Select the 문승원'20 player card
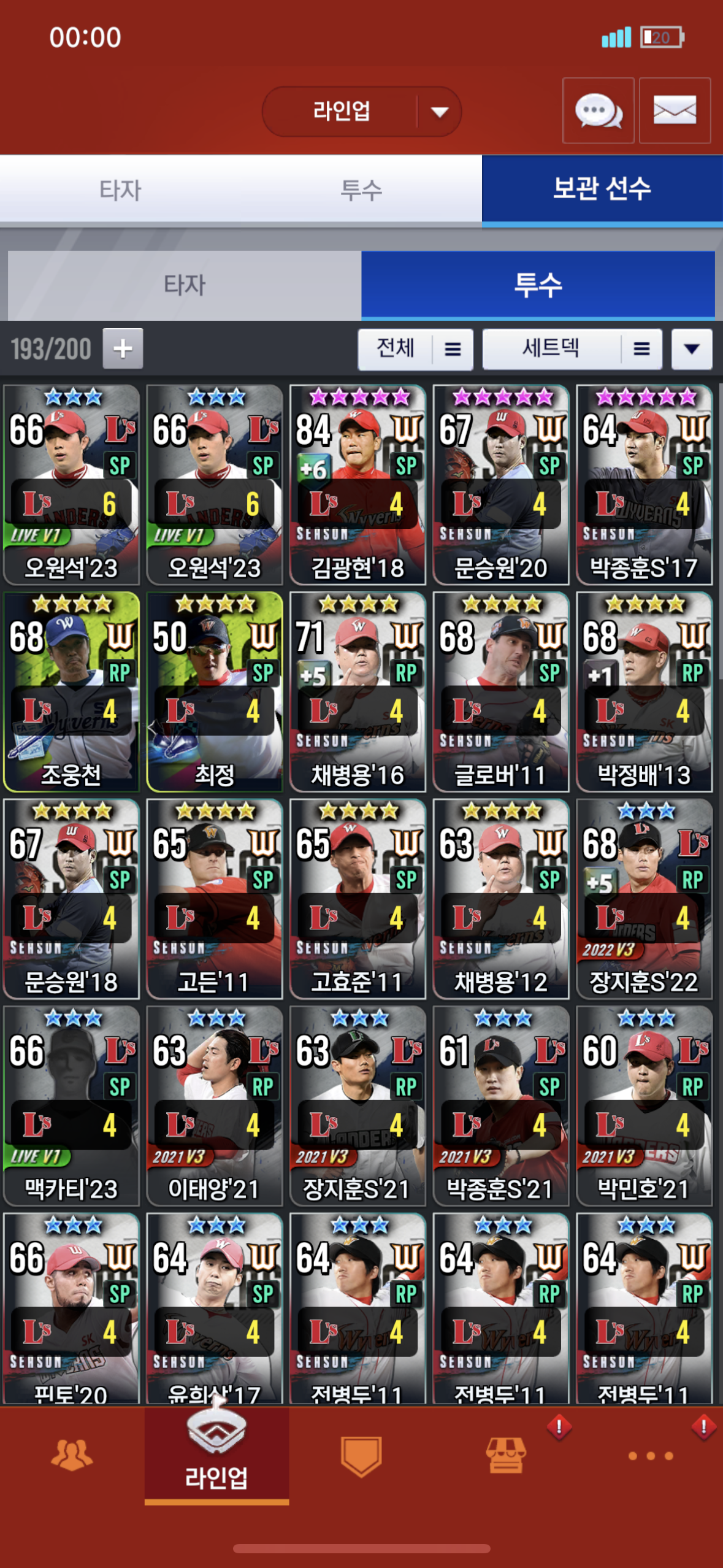This screenshot has height=1568, width=723. (x=500, y=485)
